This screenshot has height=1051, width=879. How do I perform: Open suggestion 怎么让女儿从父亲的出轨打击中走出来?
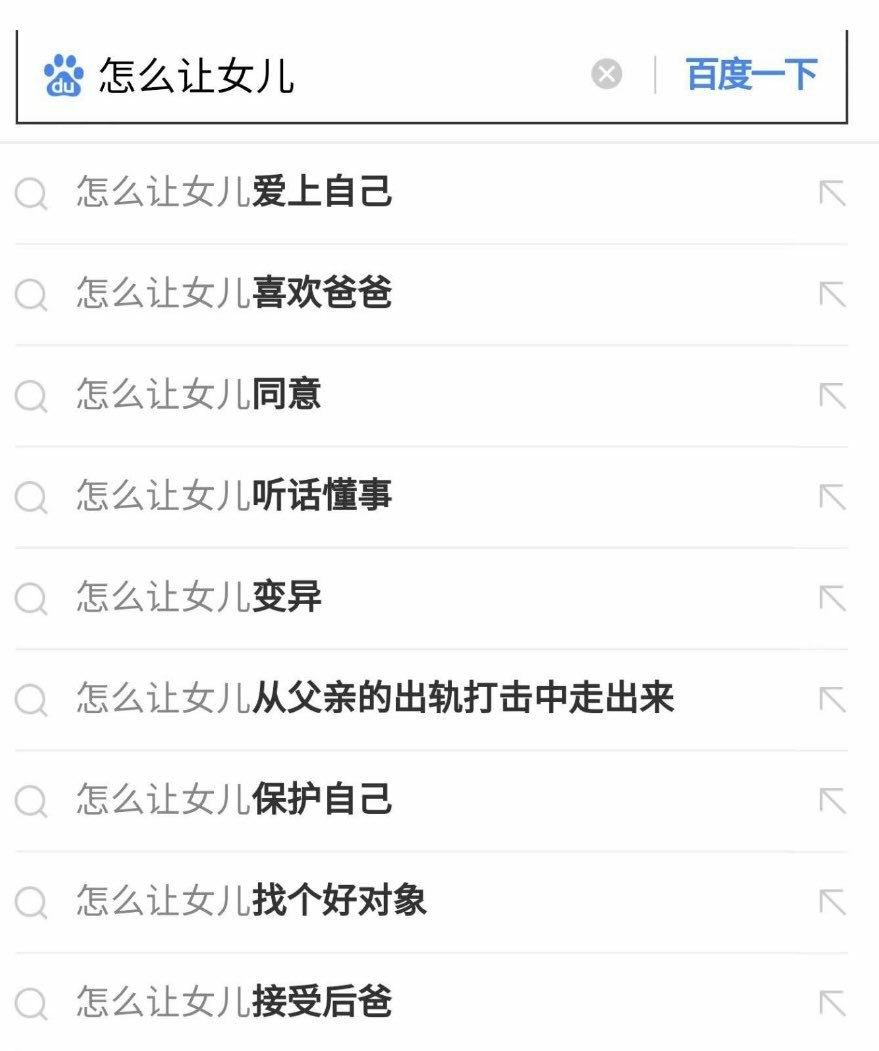(375, 699)
